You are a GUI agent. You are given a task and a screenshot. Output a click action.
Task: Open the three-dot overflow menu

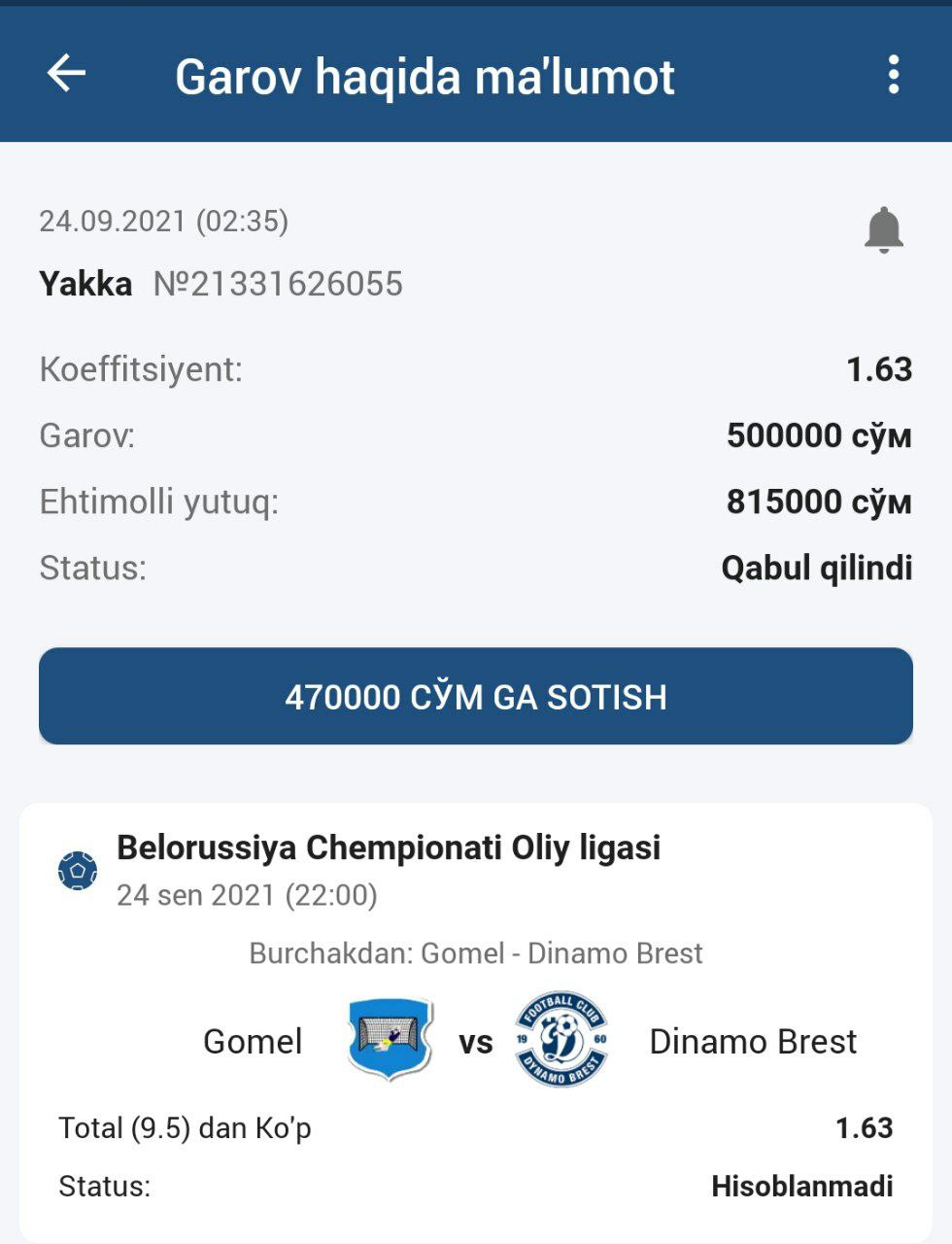pos(893,75)
